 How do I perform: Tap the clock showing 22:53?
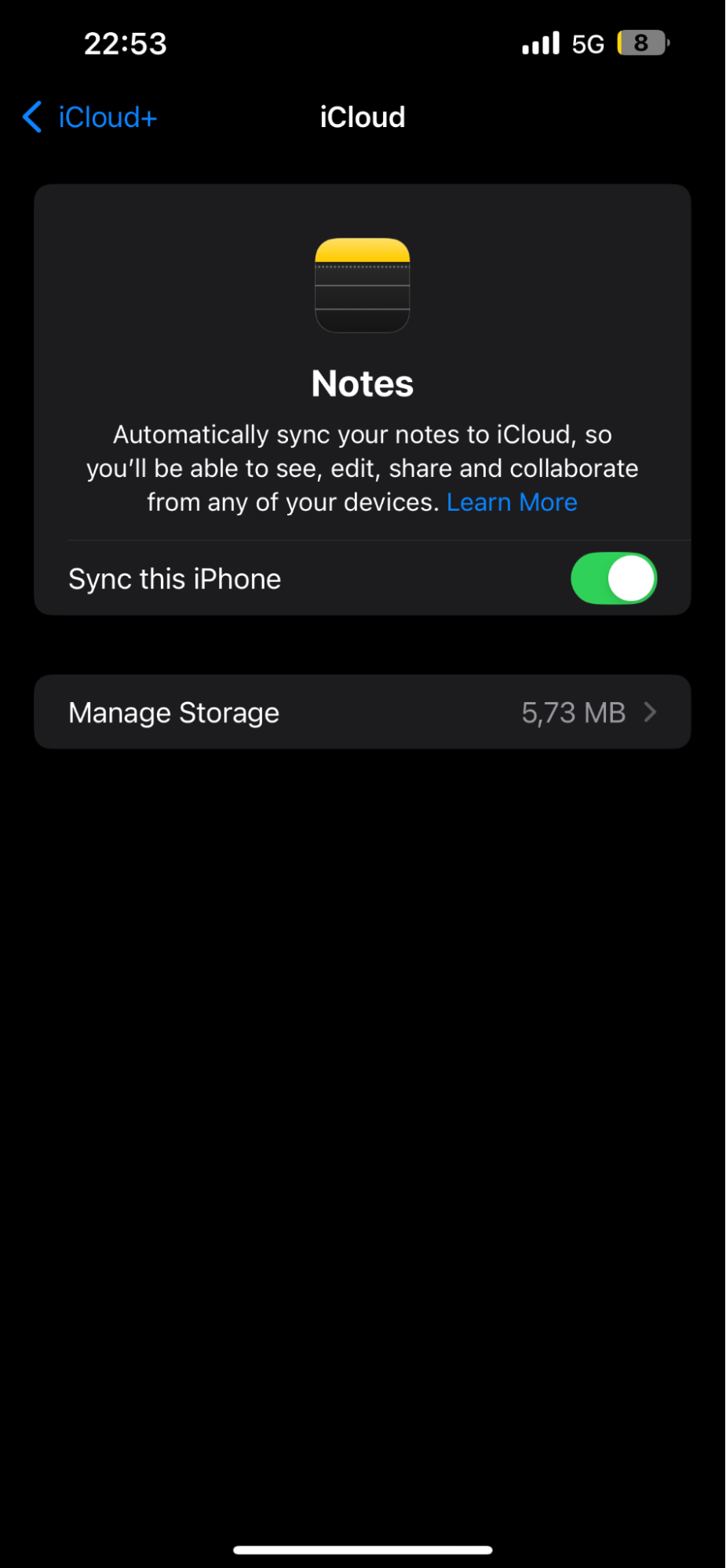(125, 43)
